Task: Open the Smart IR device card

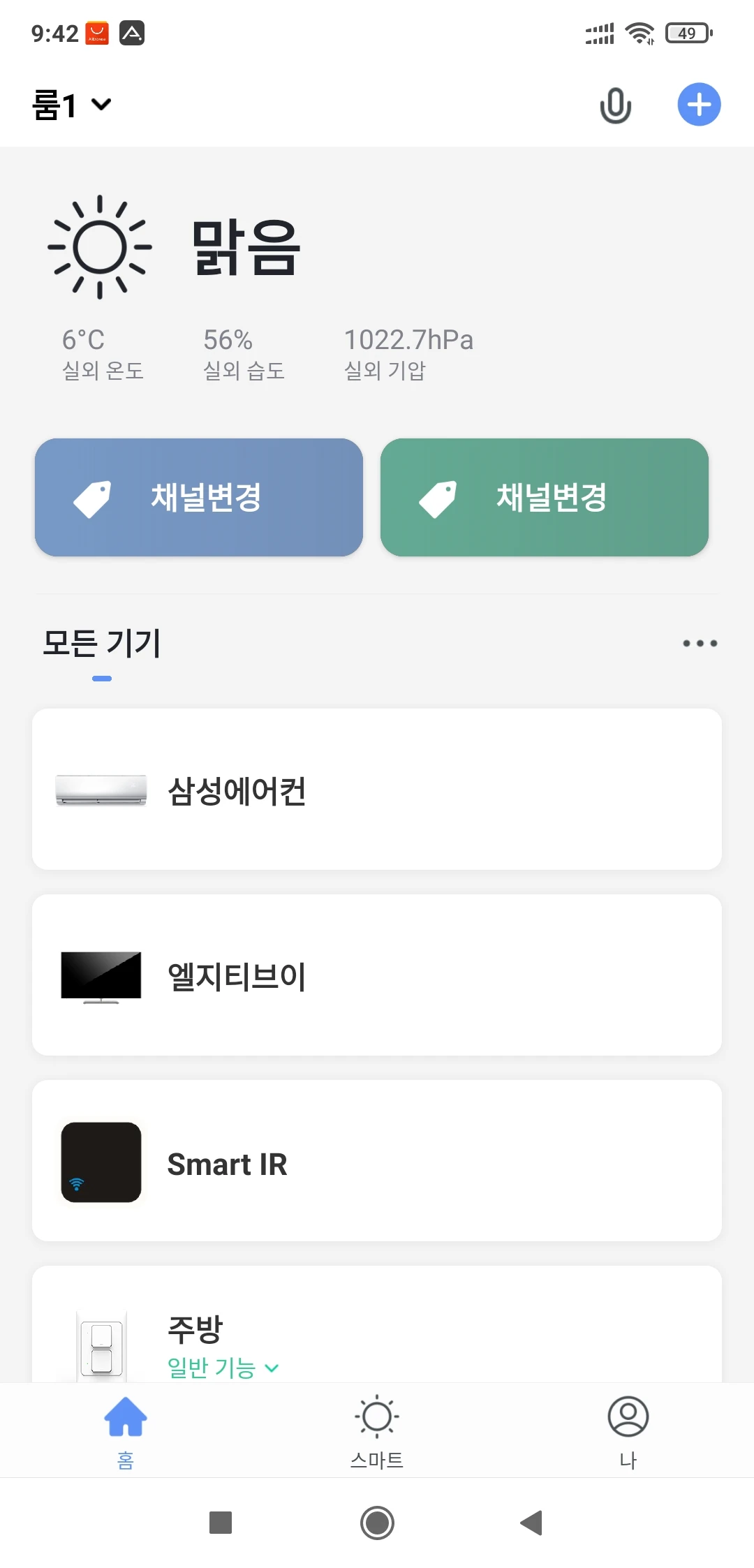Action: point(377,1161)
